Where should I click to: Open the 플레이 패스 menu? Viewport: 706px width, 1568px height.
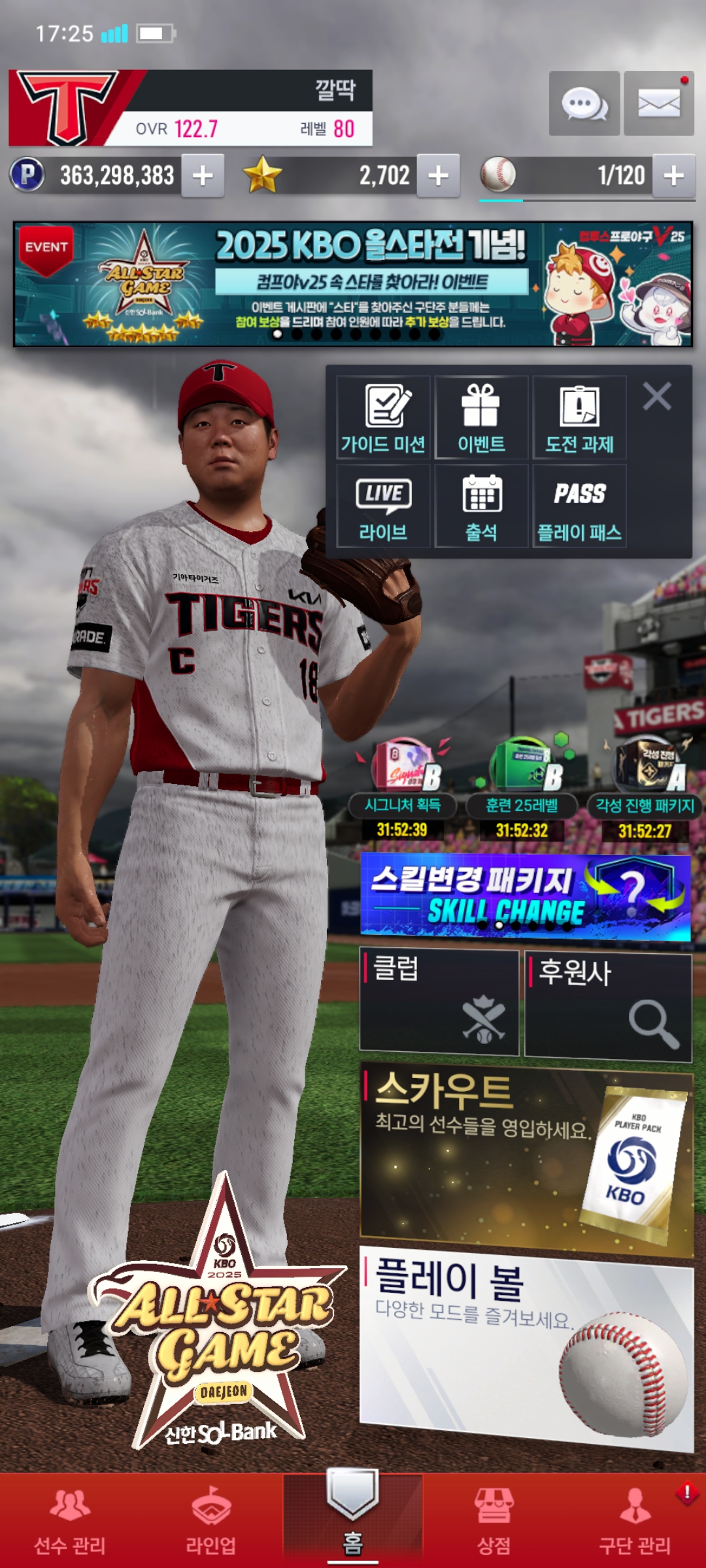579,506
